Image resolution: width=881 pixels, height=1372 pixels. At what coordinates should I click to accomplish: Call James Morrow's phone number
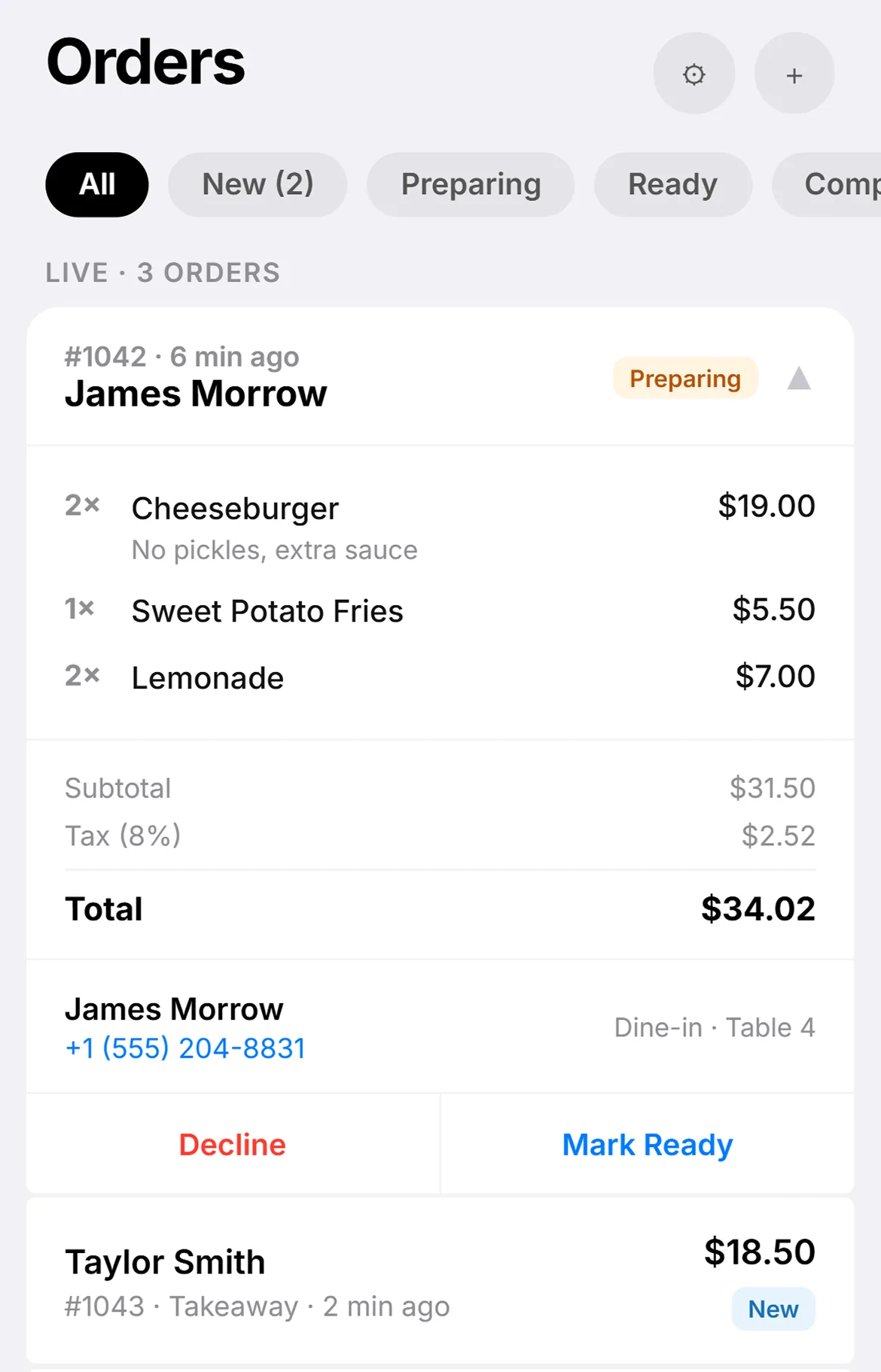click(x=184, y=1048)
